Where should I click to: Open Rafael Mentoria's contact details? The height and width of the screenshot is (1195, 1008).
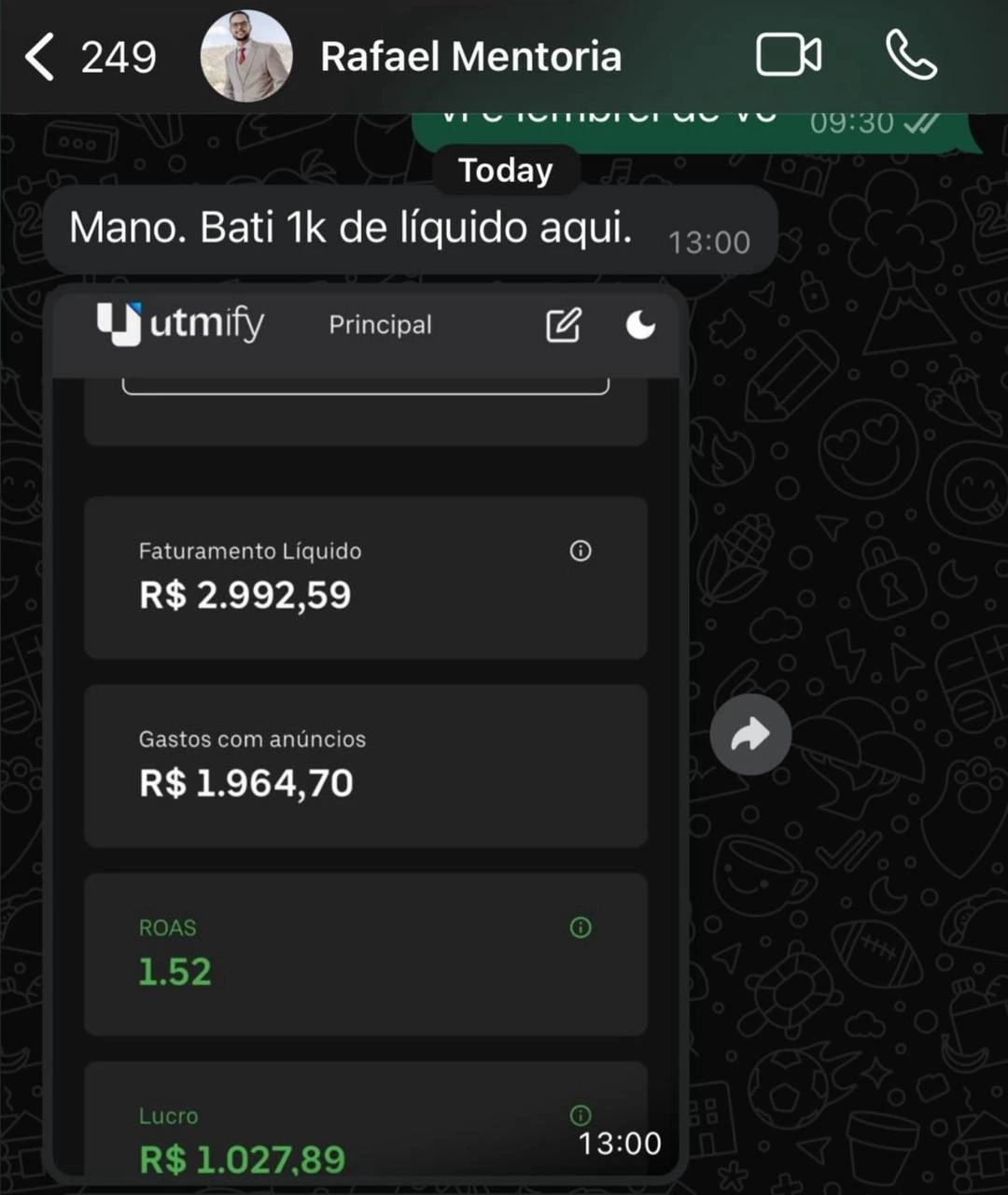click(470, 55)
